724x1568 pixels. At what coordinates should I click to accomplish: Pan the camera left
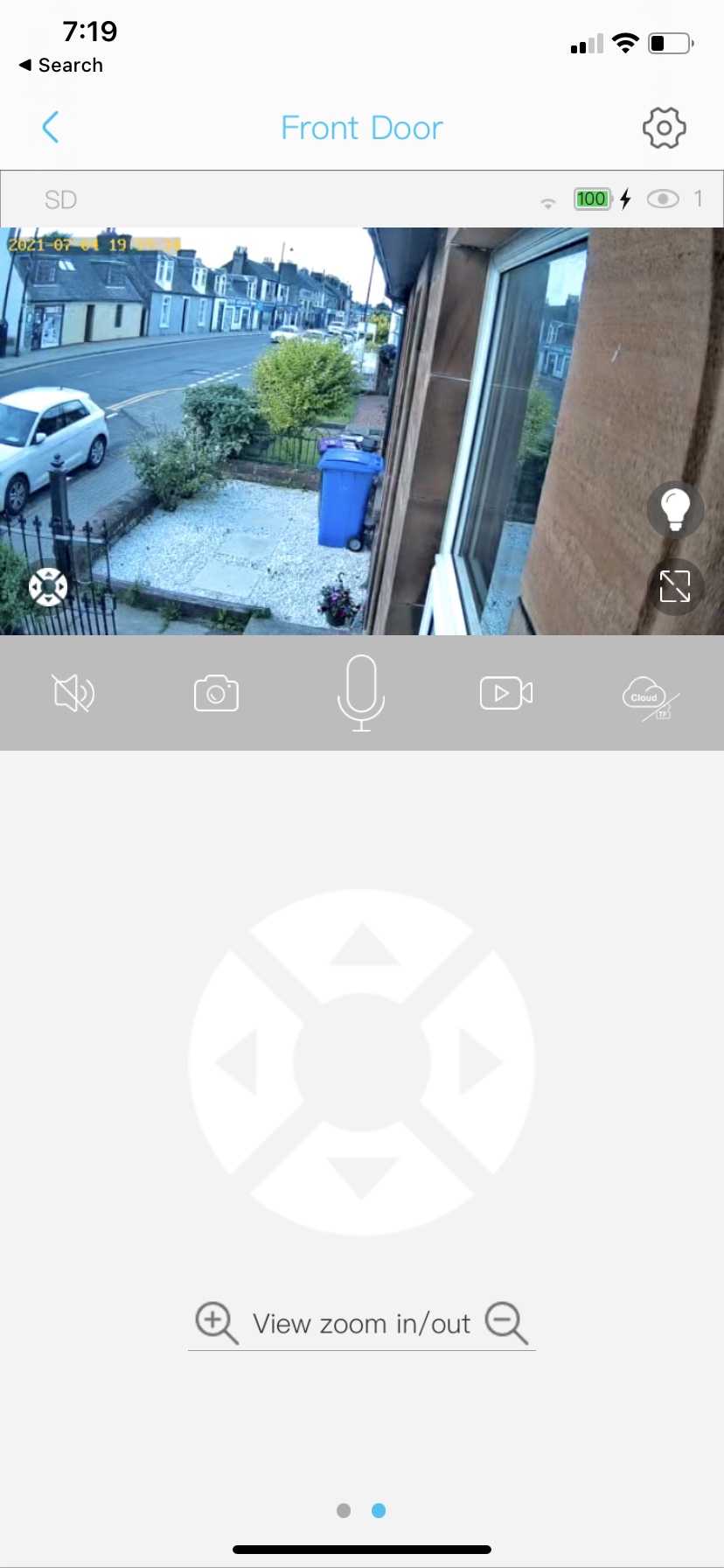click(x=238, y=1062)
